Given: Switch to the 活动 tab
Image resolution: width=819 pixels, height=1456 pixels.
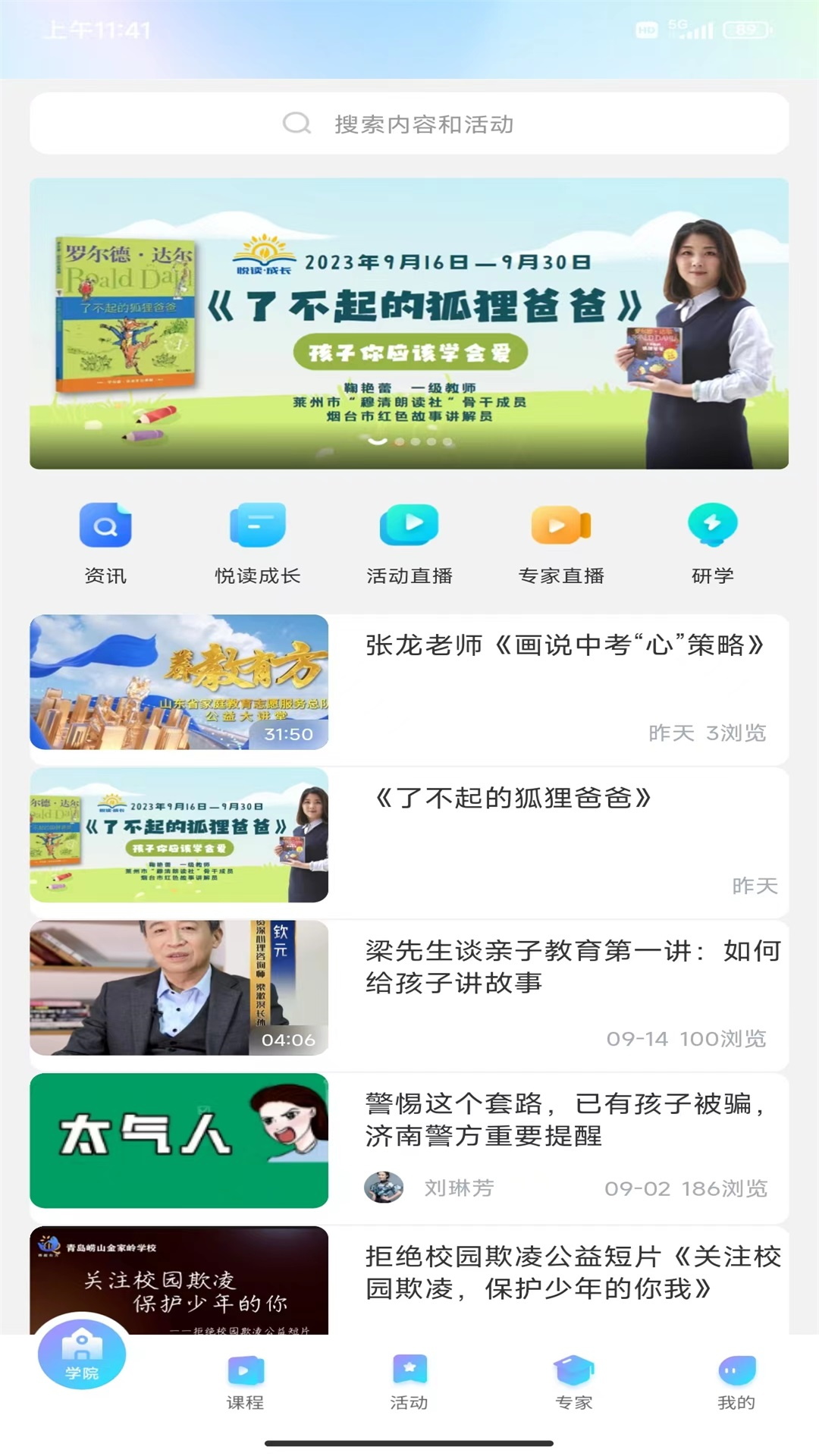Looking at the screenshot, I should pyautogui.click(x=409, y=1382).
